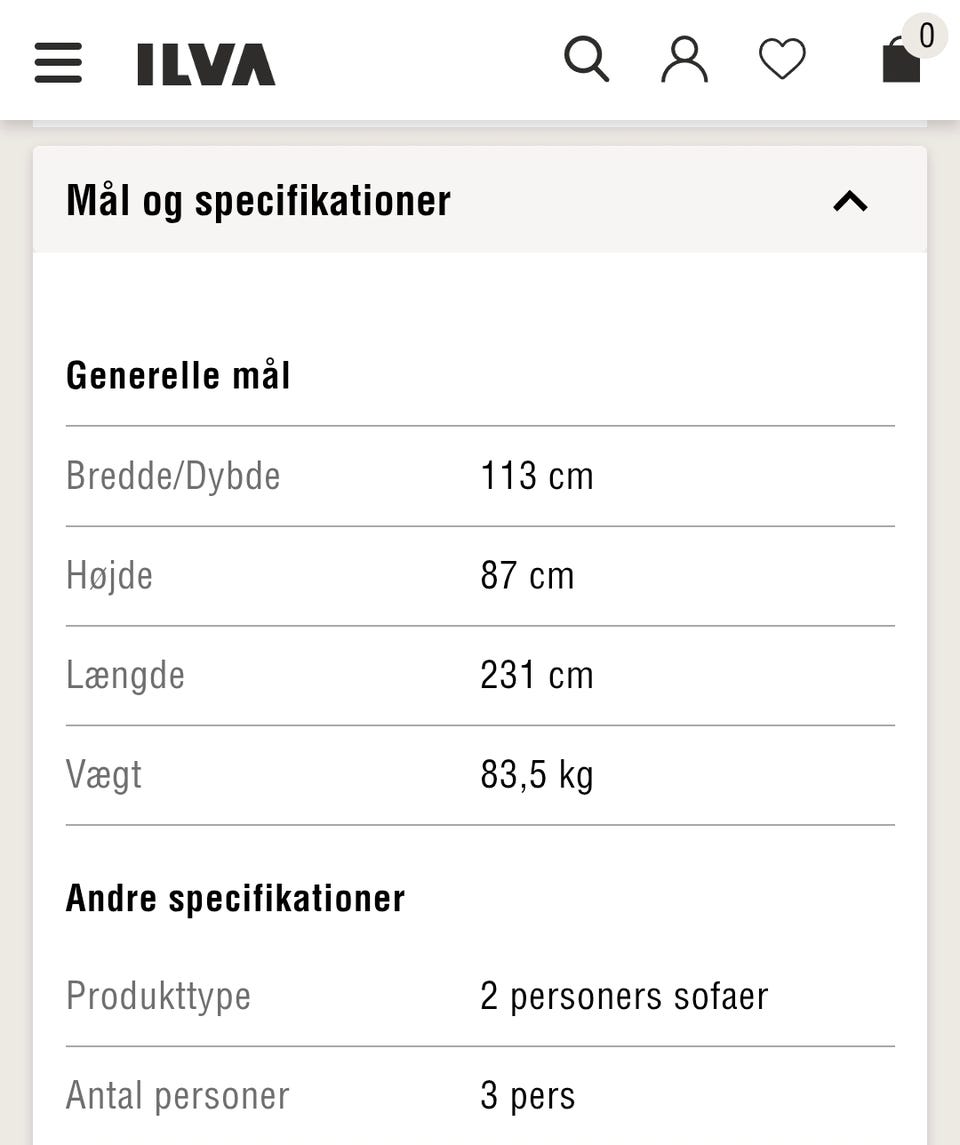Select the Generelle mål heading
Screen dimensions: 960x1145
(178, 375)
